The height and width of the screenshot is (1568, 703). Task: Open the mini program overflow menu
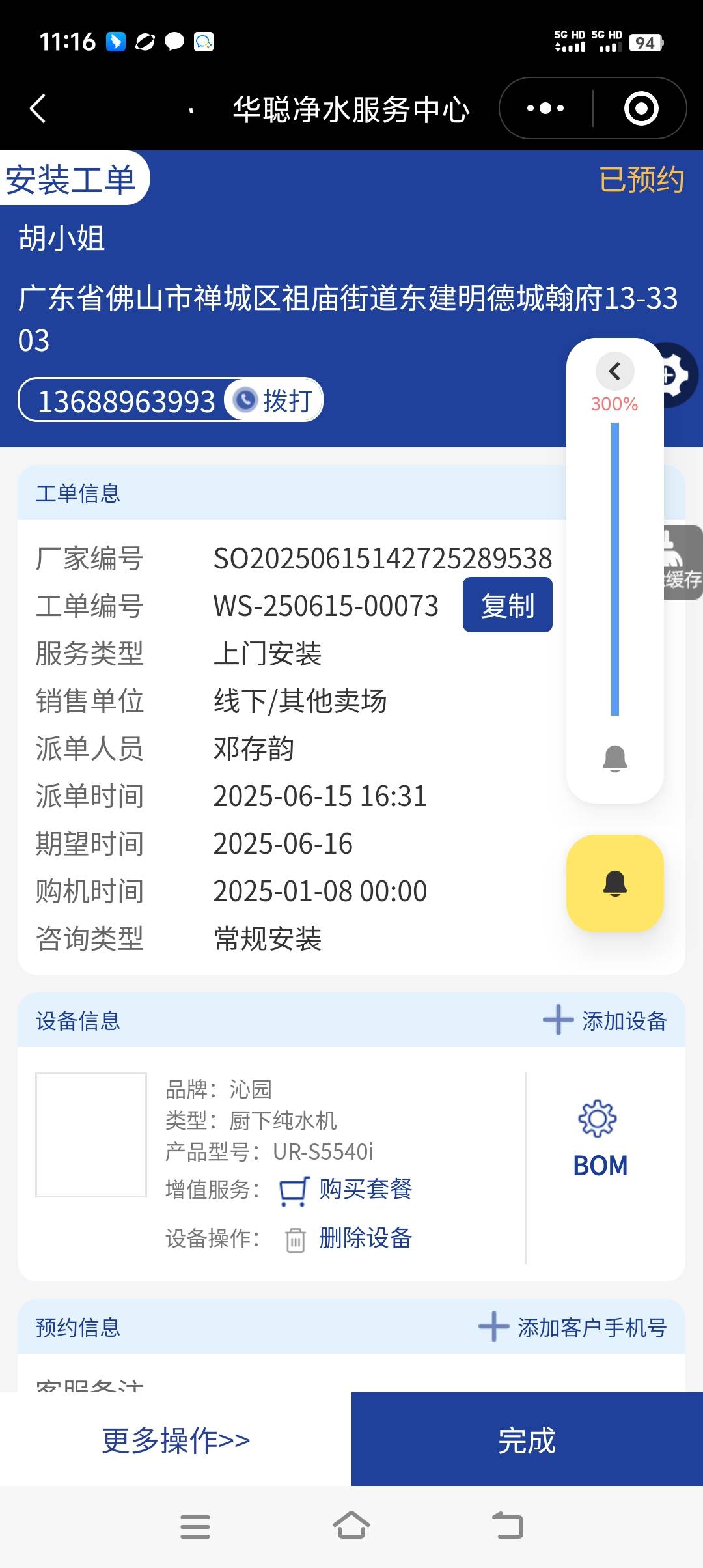[545, 108]
